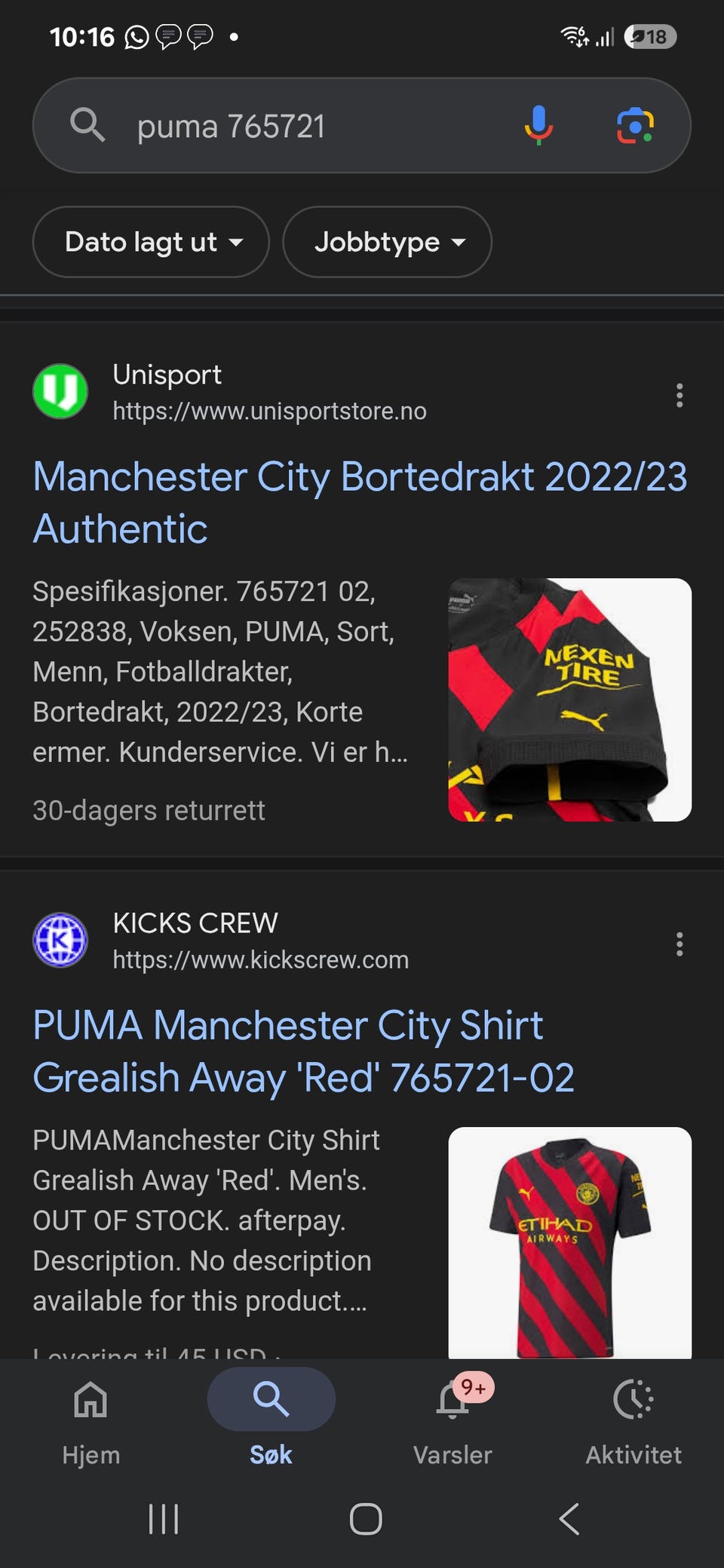
Task: View the KICKS CREW red striped shirt image
Action: (569, 1242)
